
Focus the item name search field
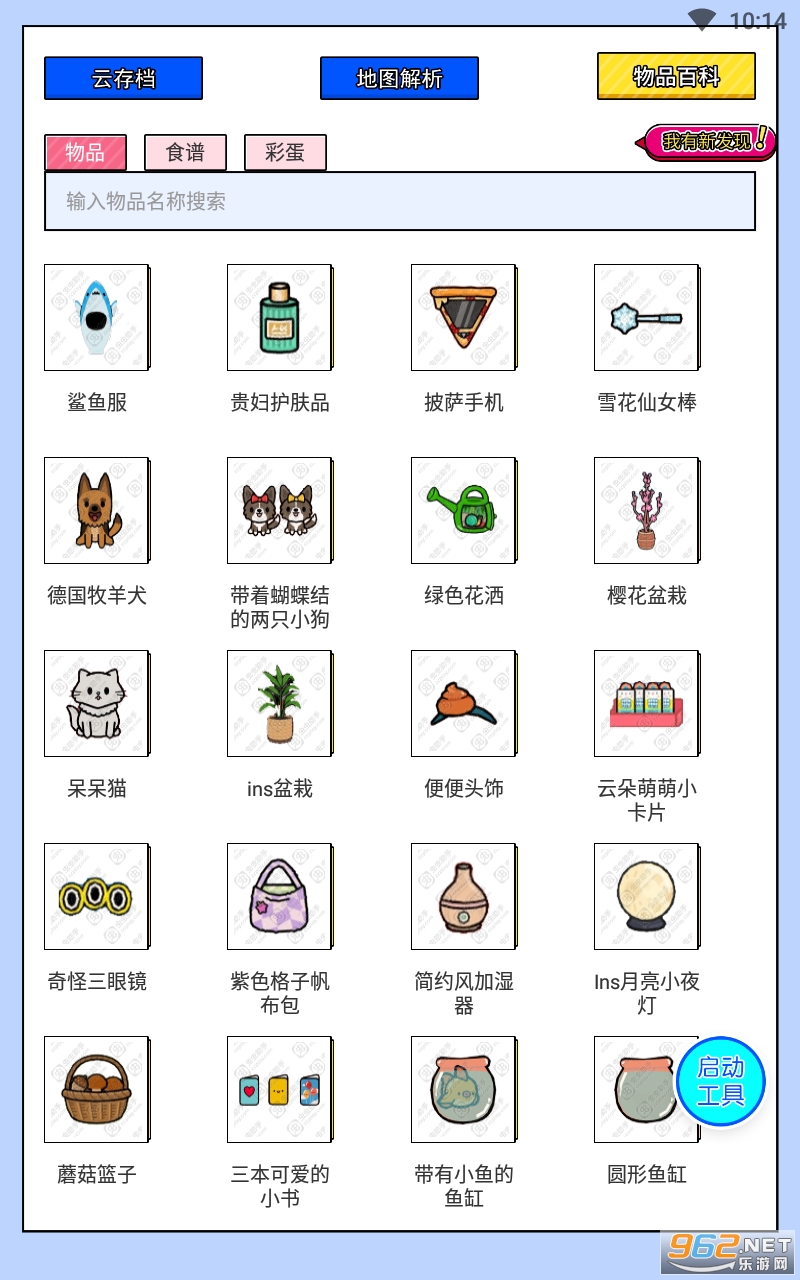point(399,201)
